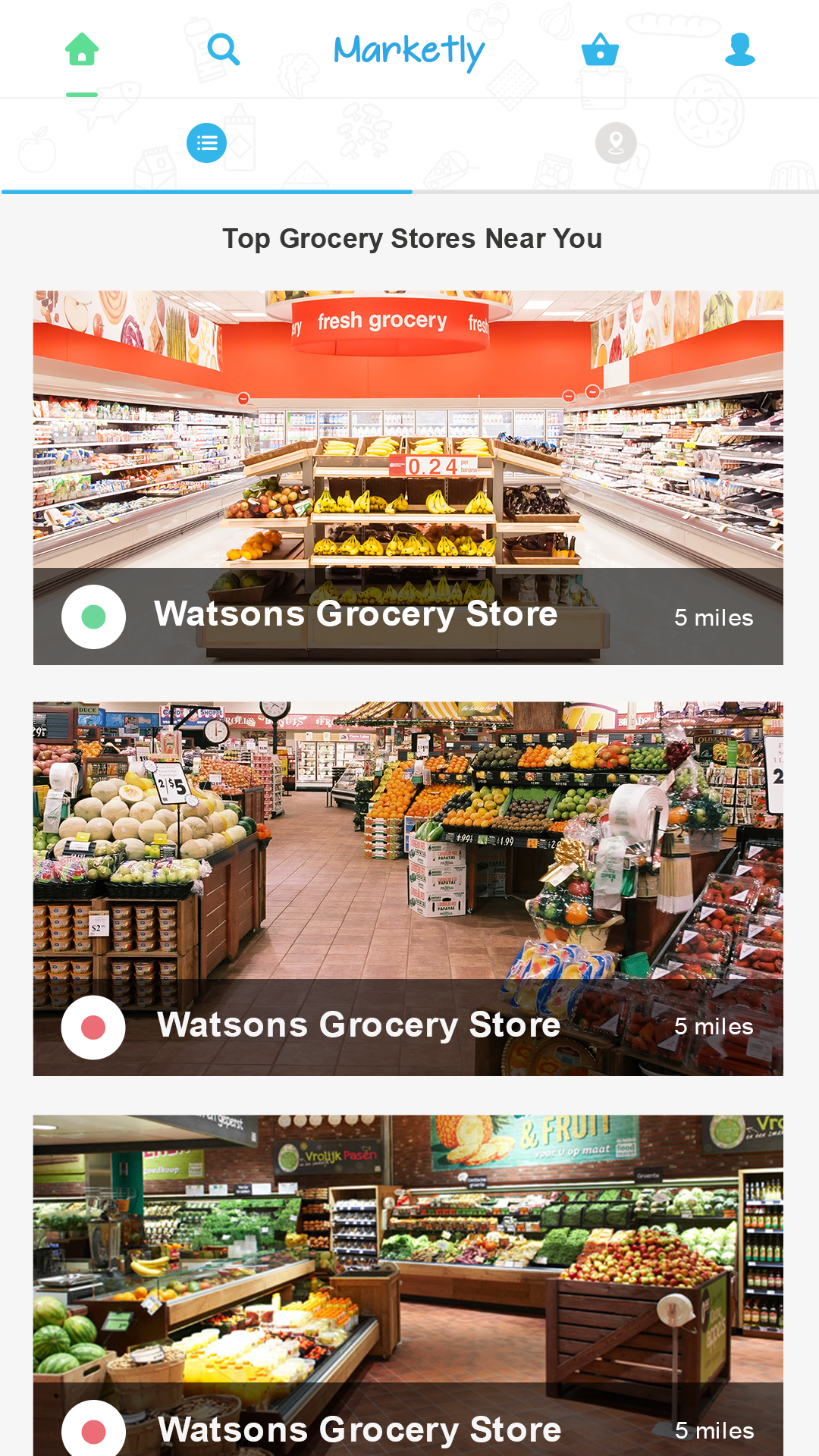This screenshot has height=1456, width=819.
Task: Go to the home tab
Action: click(82, 50)
